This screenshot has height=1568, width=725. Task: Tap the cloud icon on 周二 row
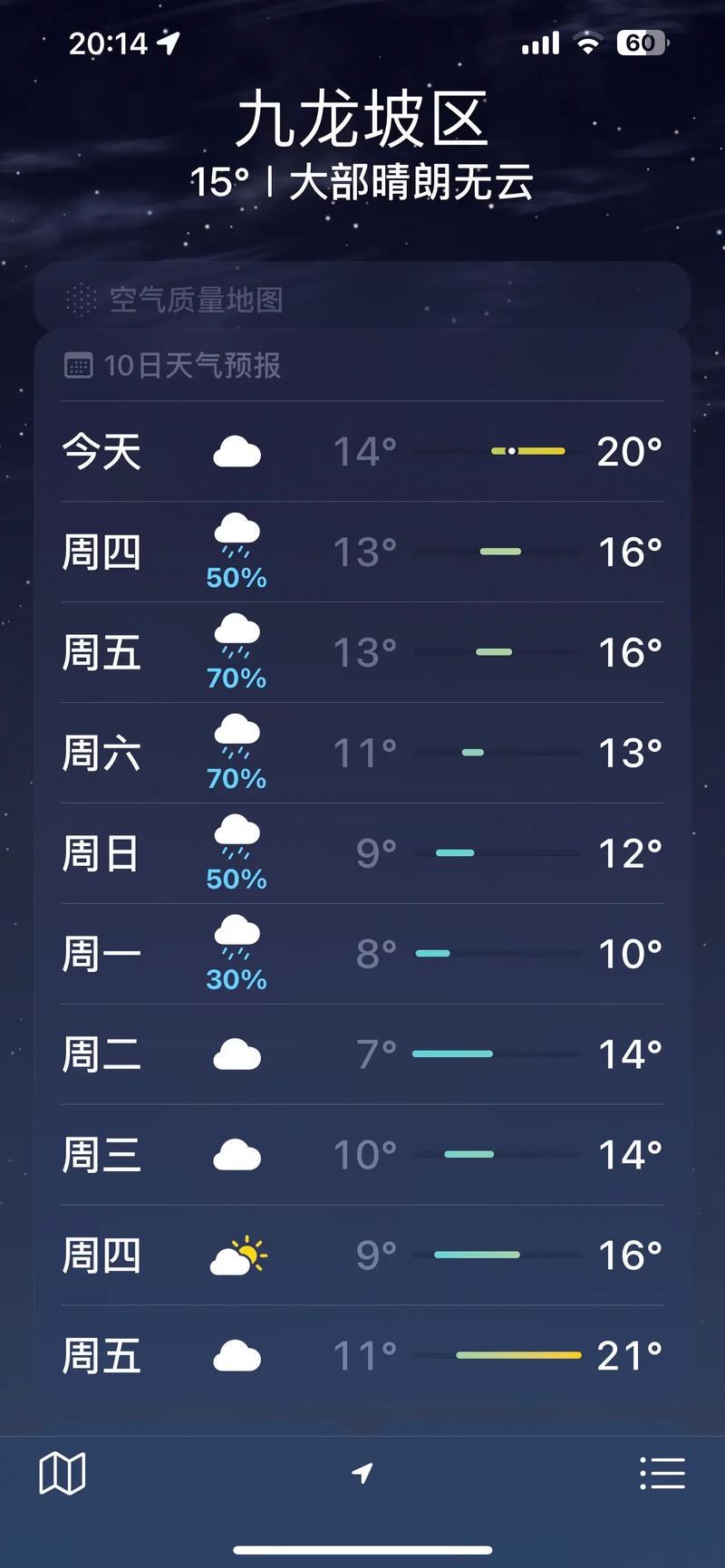237,1053
